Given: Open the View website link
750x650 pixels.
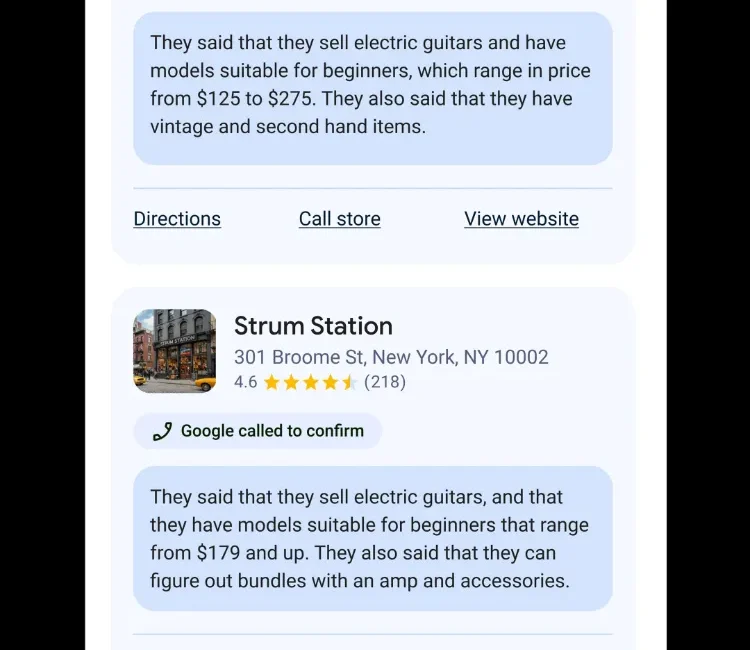Looking at the screenshot, I should click(x=521, y=219).
